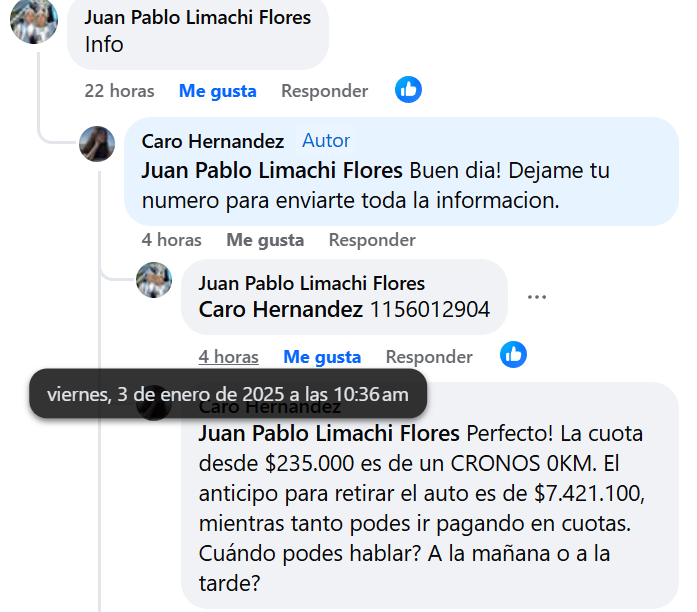The image size is (697, 612).
Task: Open Juan Pablo's profile from the top comment
Action: tap(197, 18)
